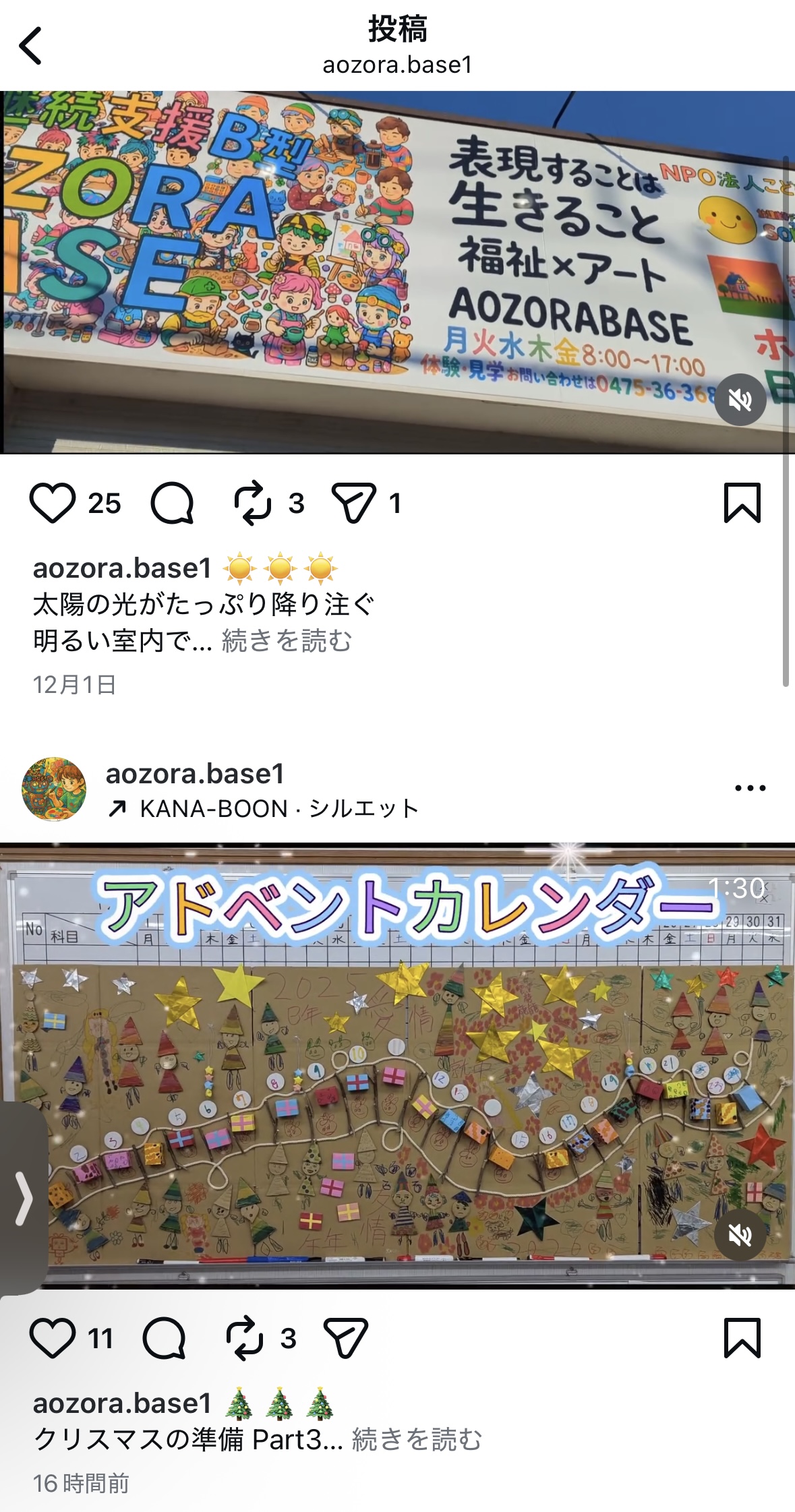Bookmark the Christmas preparation post
The image size is (795, 1512).
coord(742,1338)
